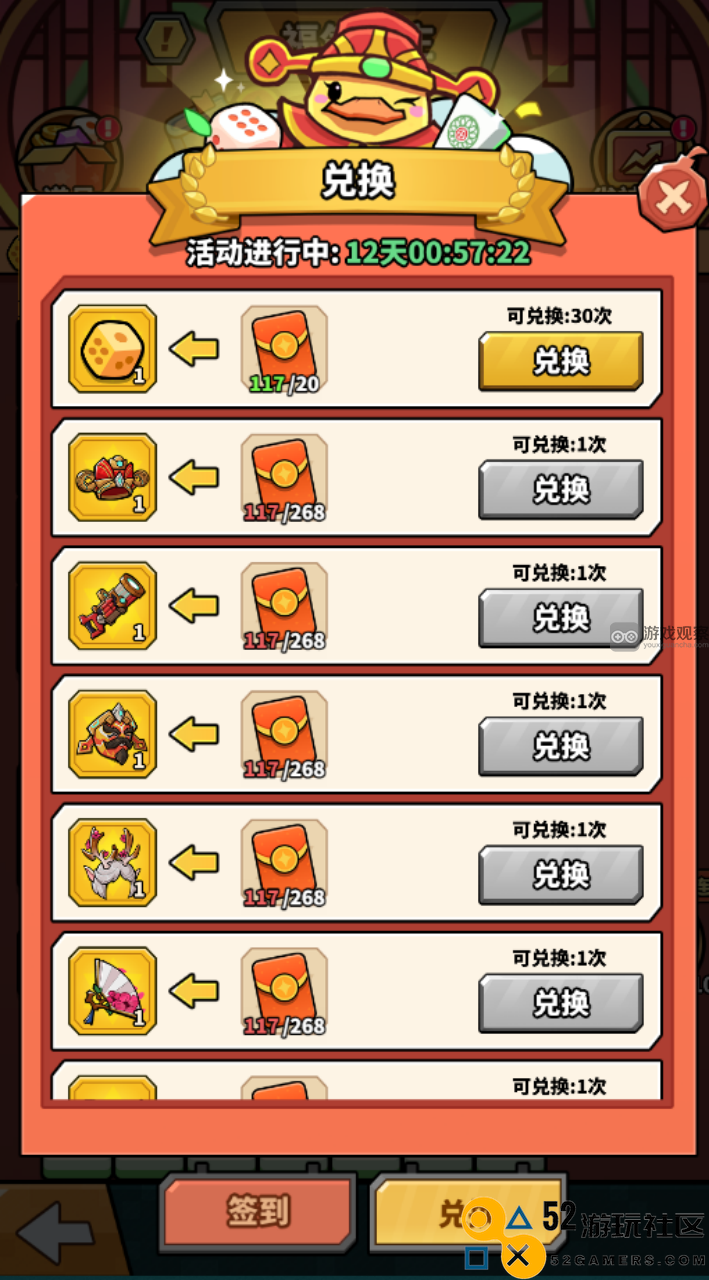The image size is (709, 1280).
Task: Tap 兑换 for the warrior mask item
Action: coord(561,746)
